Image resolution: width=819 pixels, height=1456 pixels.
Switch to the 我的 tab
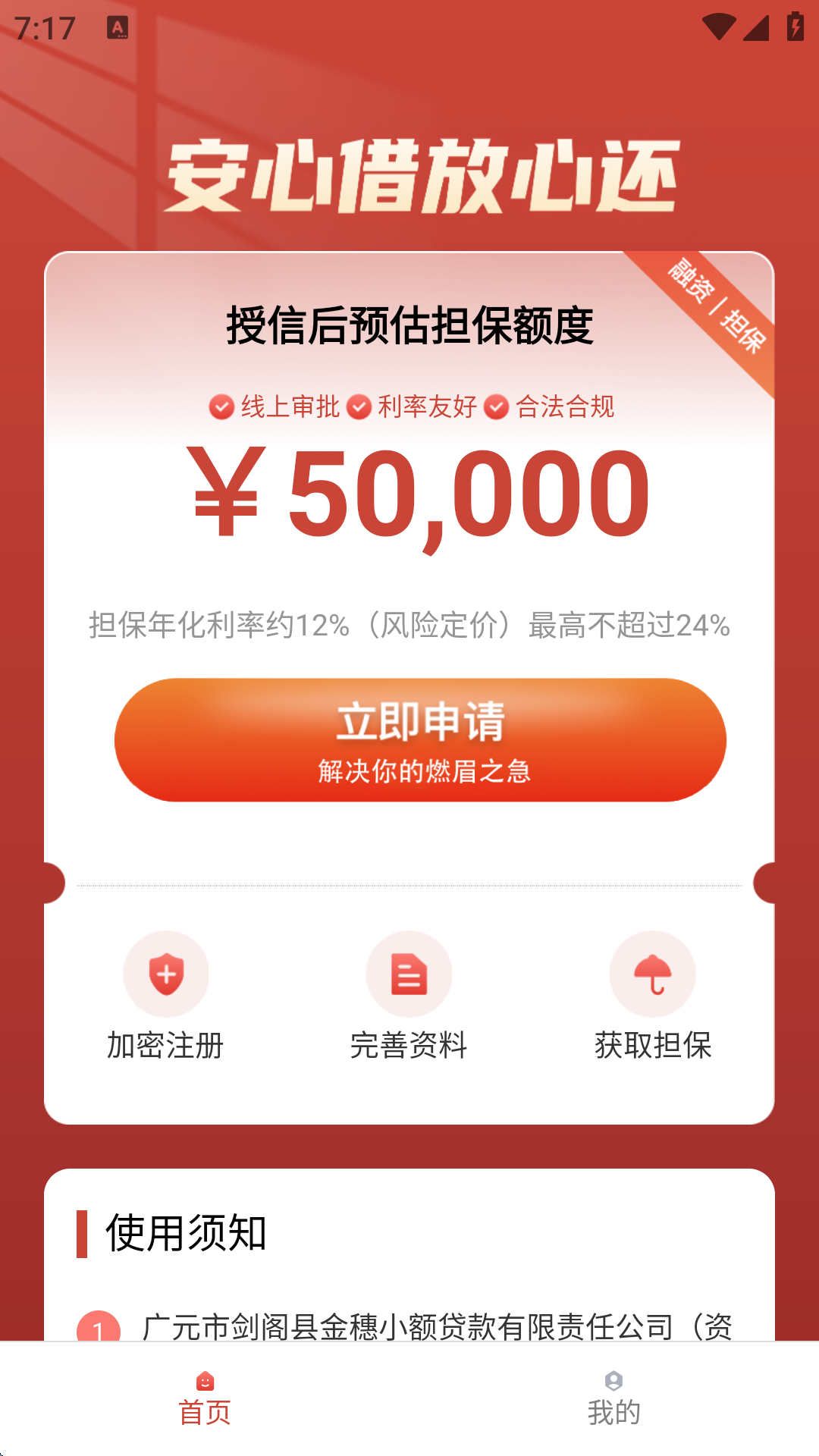pos(613,1398)
